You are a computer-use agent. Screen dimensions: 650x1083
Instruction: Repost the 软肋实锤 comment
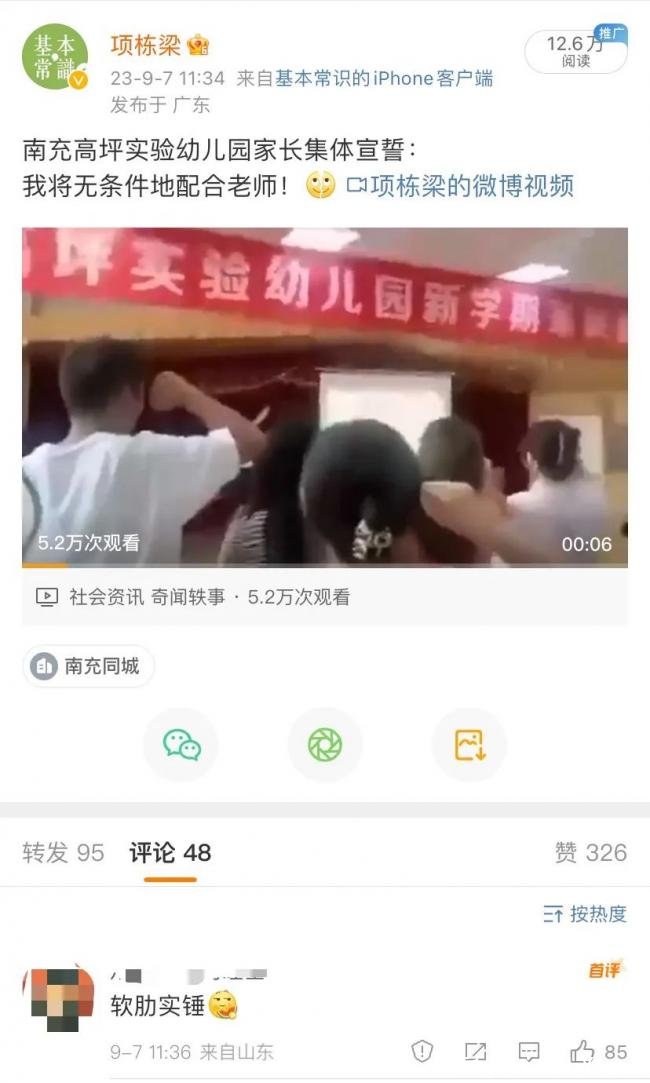coord(476,1051)
